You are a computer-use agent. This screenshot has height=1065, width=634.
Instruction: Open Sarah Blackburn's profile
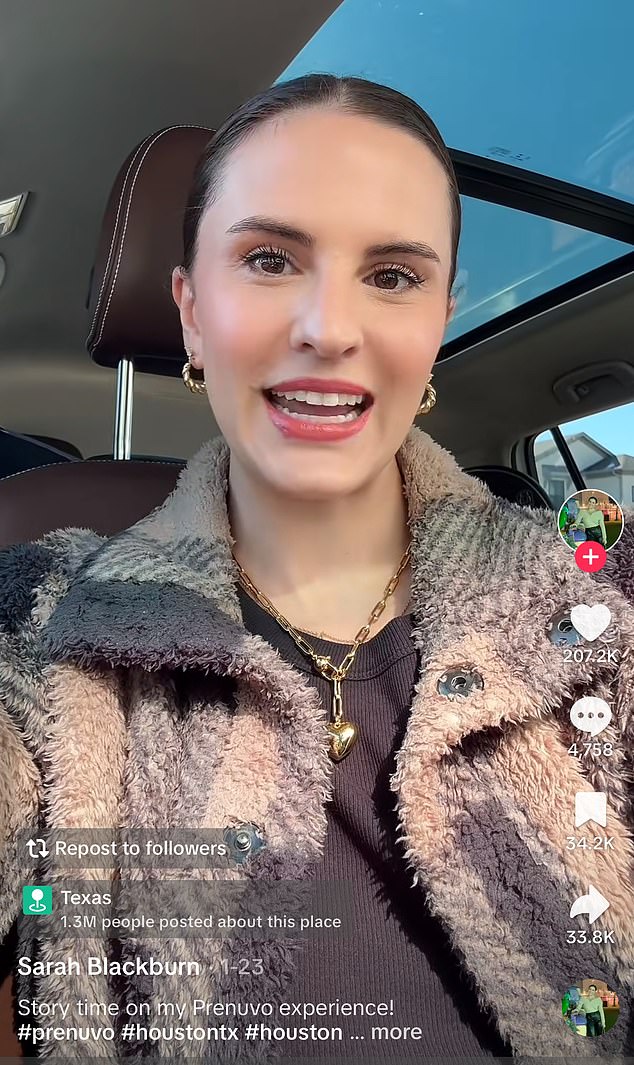(x=109, y=967)
